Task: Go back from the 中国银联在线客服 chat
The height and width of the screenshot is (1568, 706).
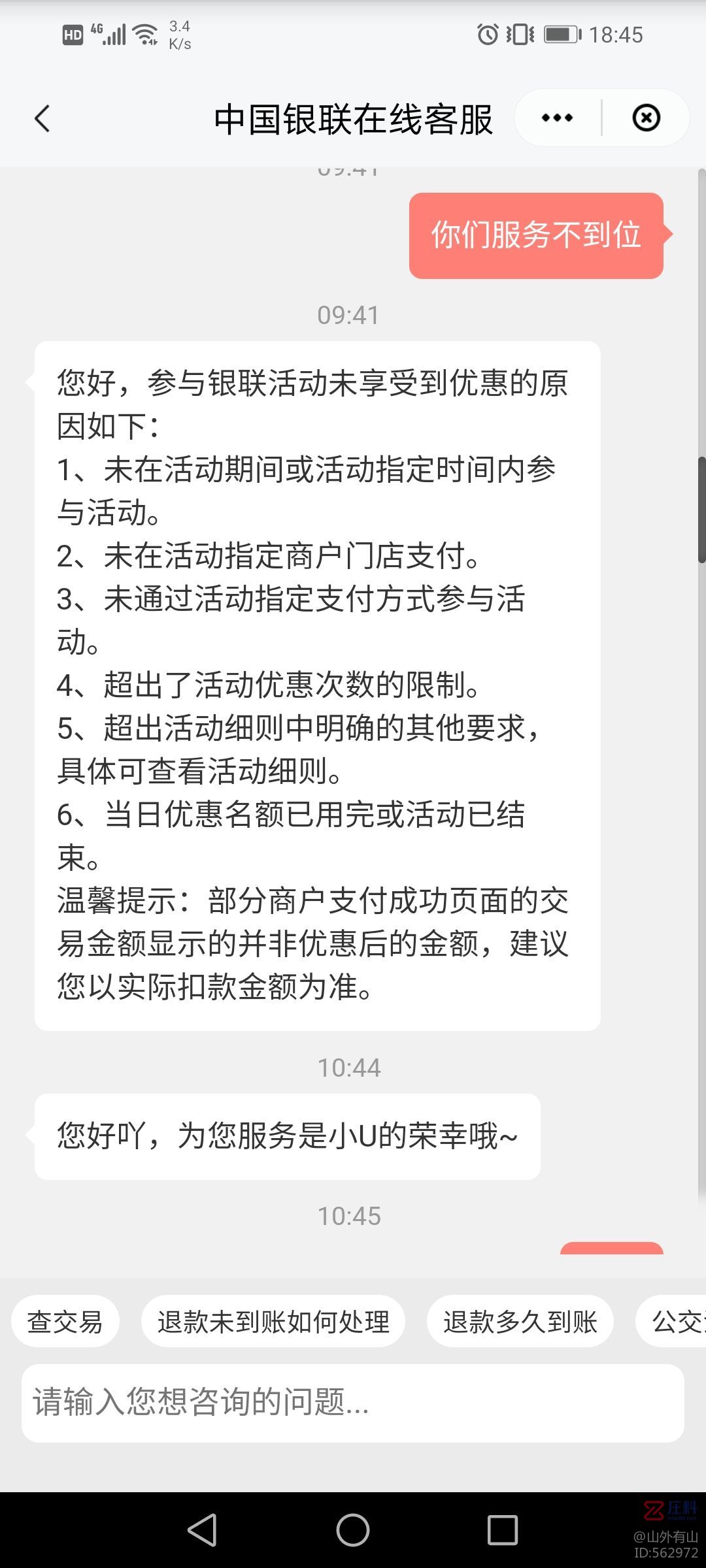Action: coord(42,119)
